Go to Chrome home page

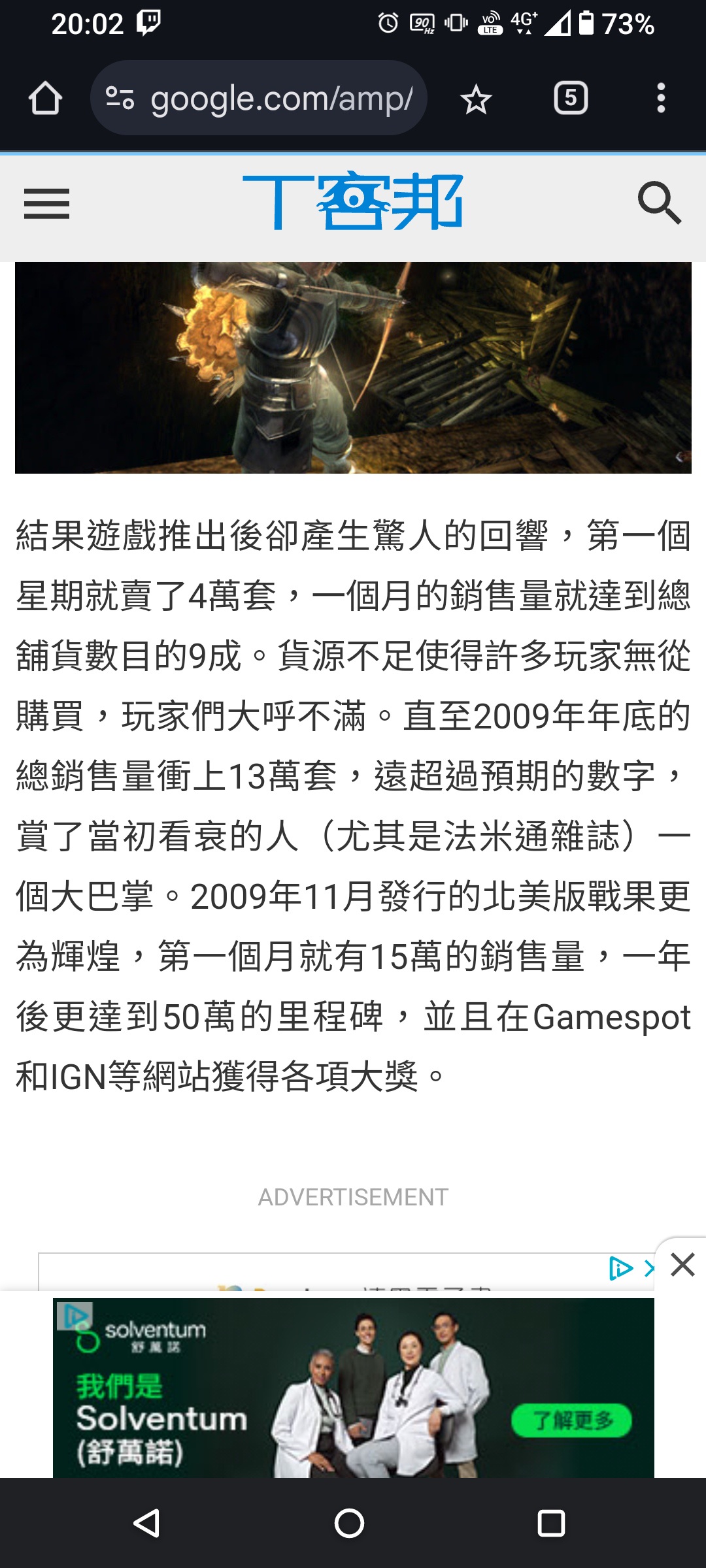[45, 99]
